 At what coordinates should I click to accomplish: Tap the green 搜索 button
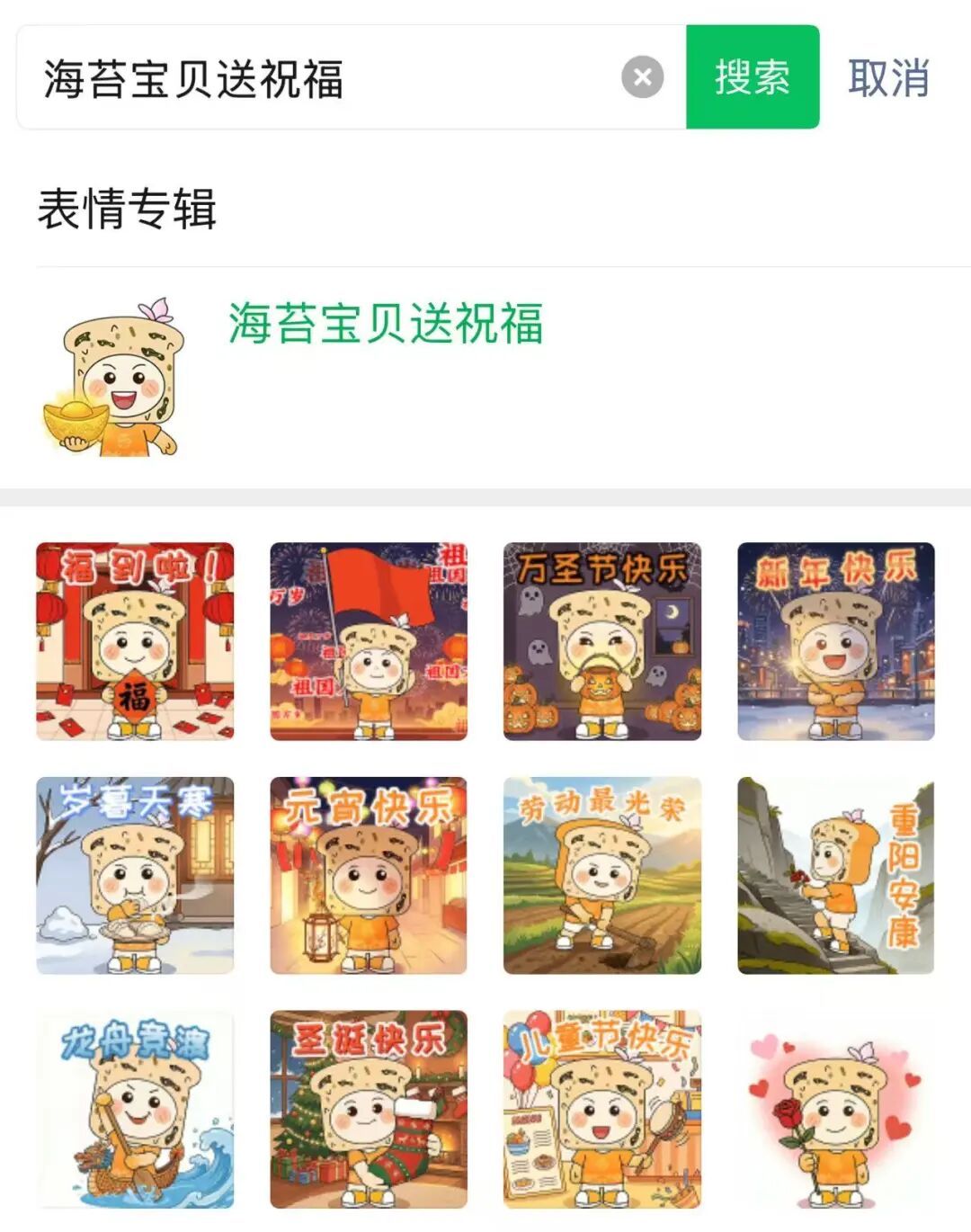(753, 77)
